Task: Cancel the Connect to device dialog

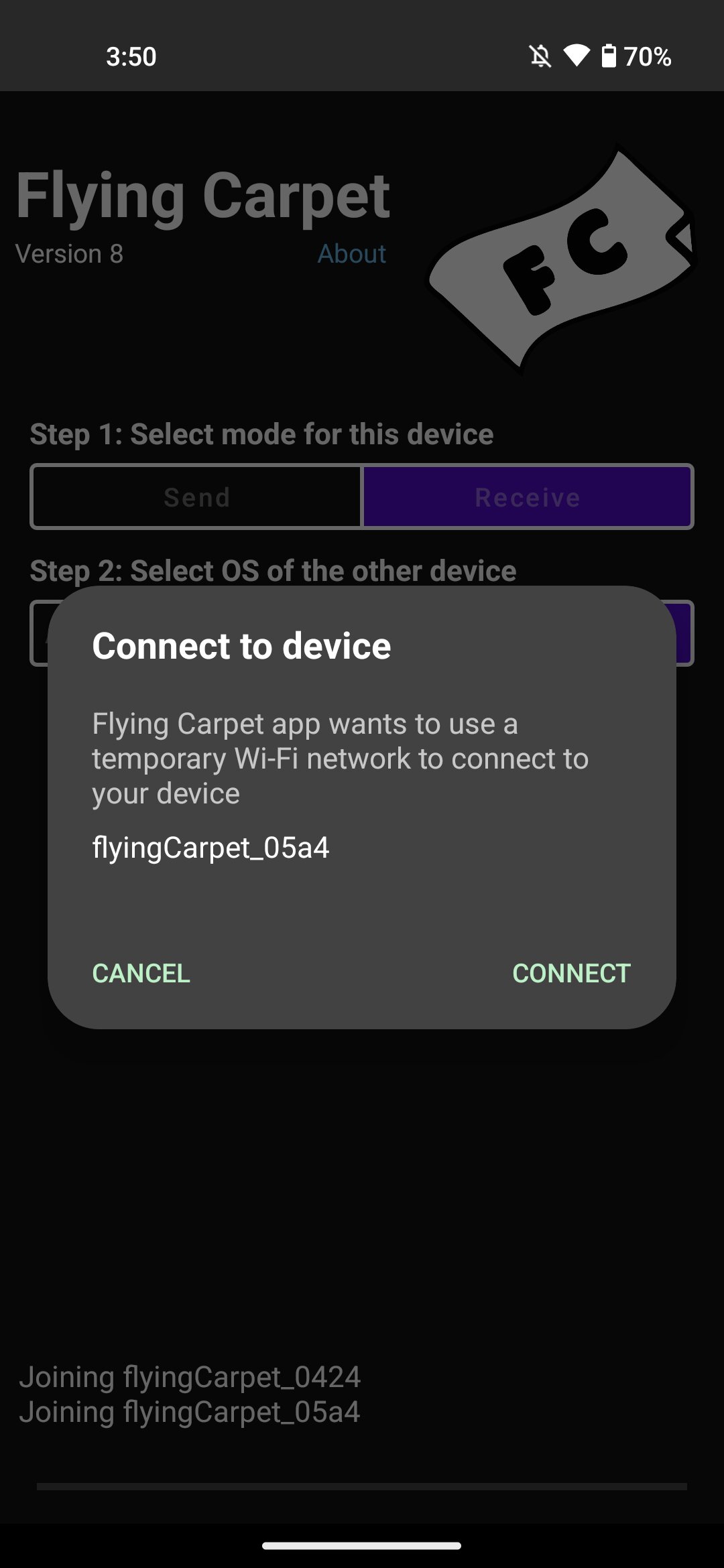Action: coord(141,973)
